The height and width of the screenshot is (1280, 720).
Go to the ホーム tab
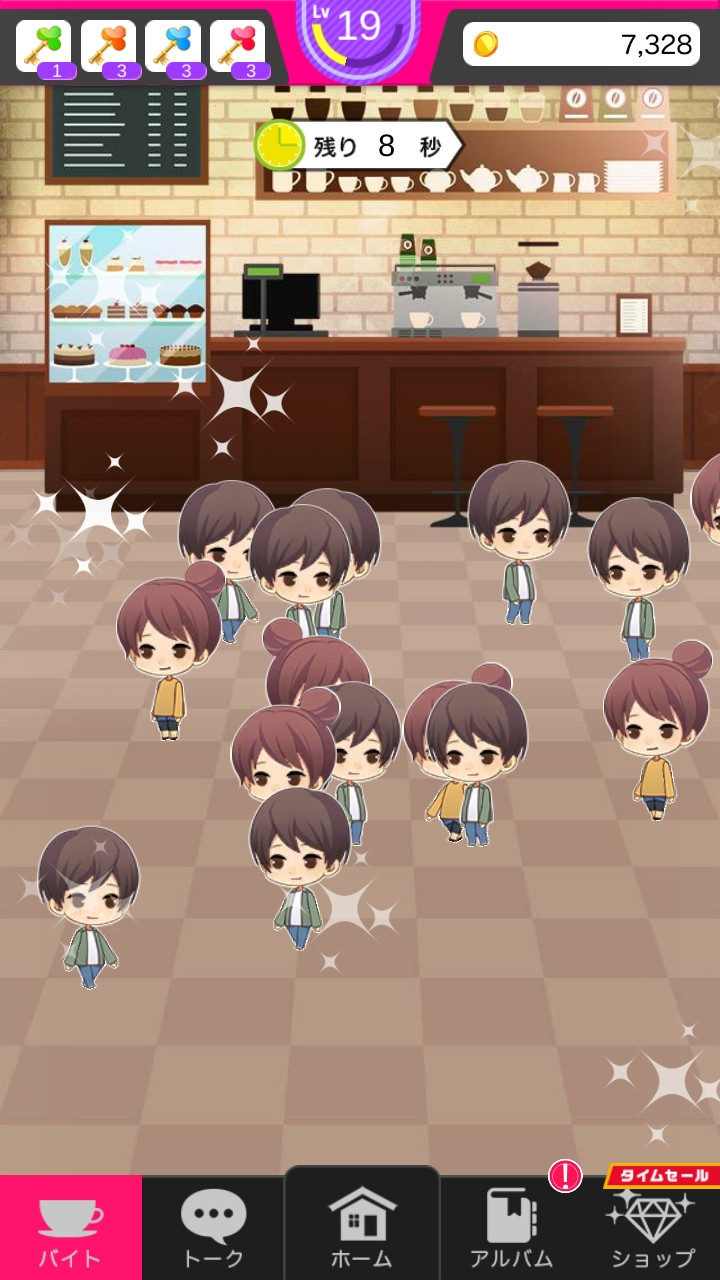pos(362,1227)
